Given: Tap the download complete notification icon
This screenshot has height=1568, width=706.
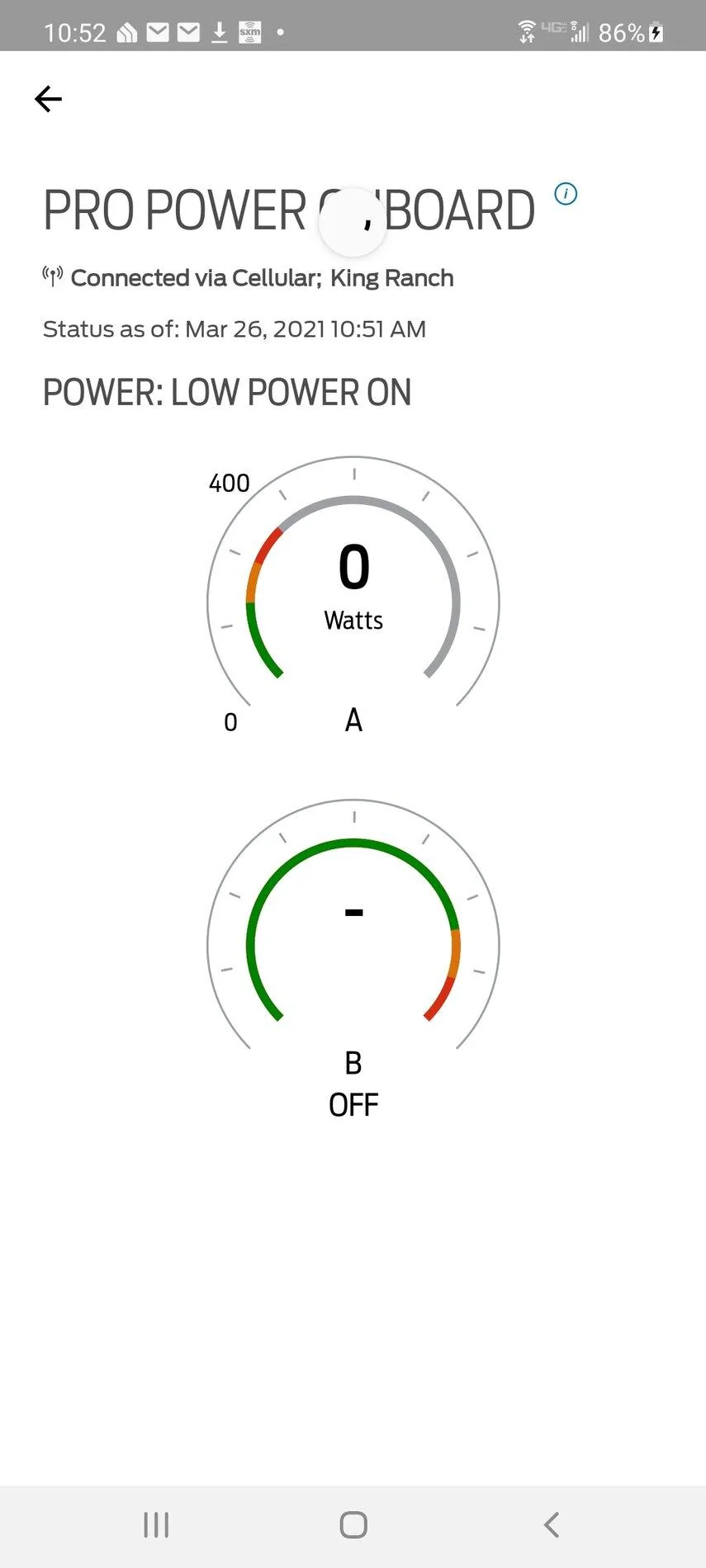Looking at the screenshot, I should pos(219,33).
